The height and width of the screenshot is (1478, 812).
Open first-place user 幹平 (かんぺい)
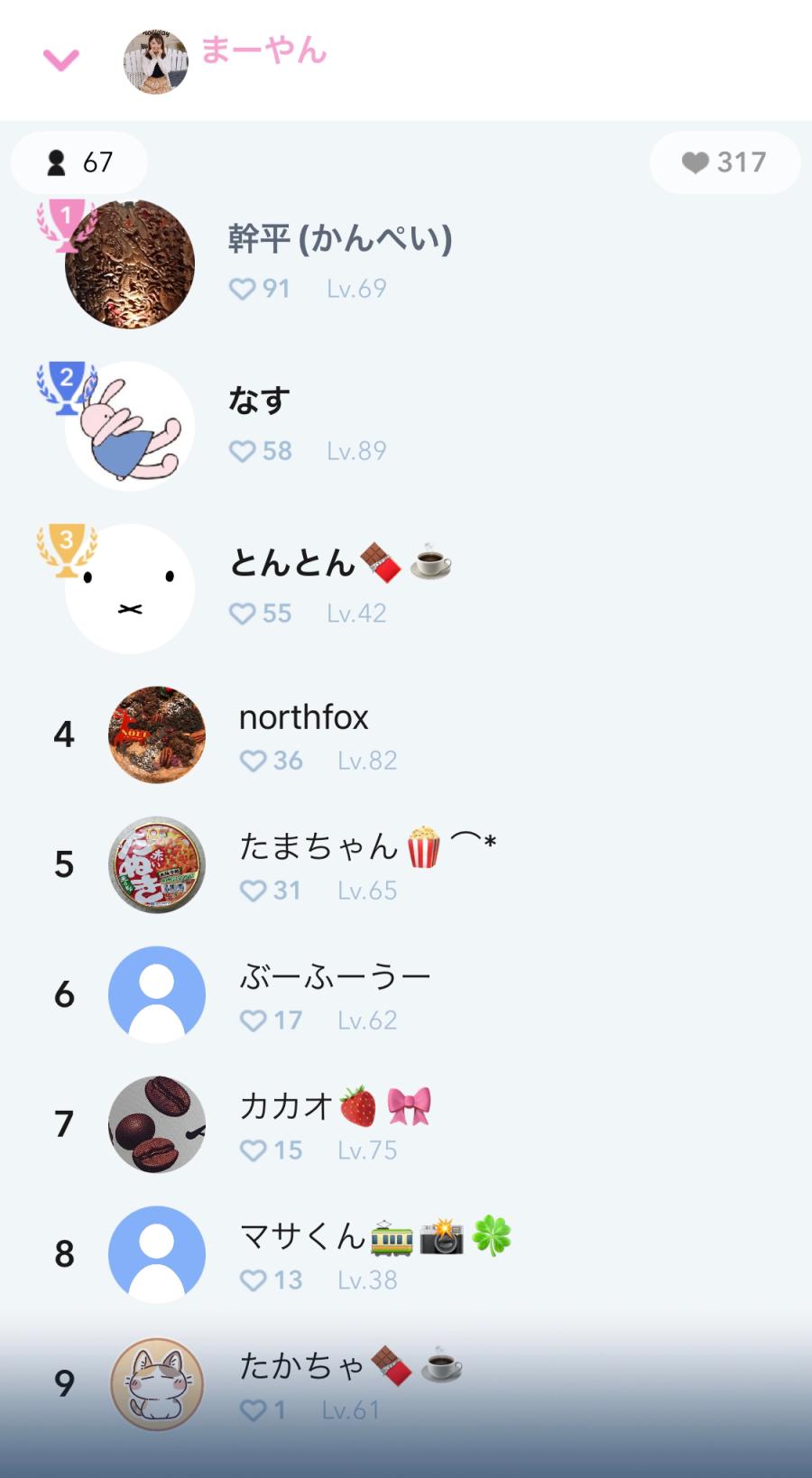[338, 262]
